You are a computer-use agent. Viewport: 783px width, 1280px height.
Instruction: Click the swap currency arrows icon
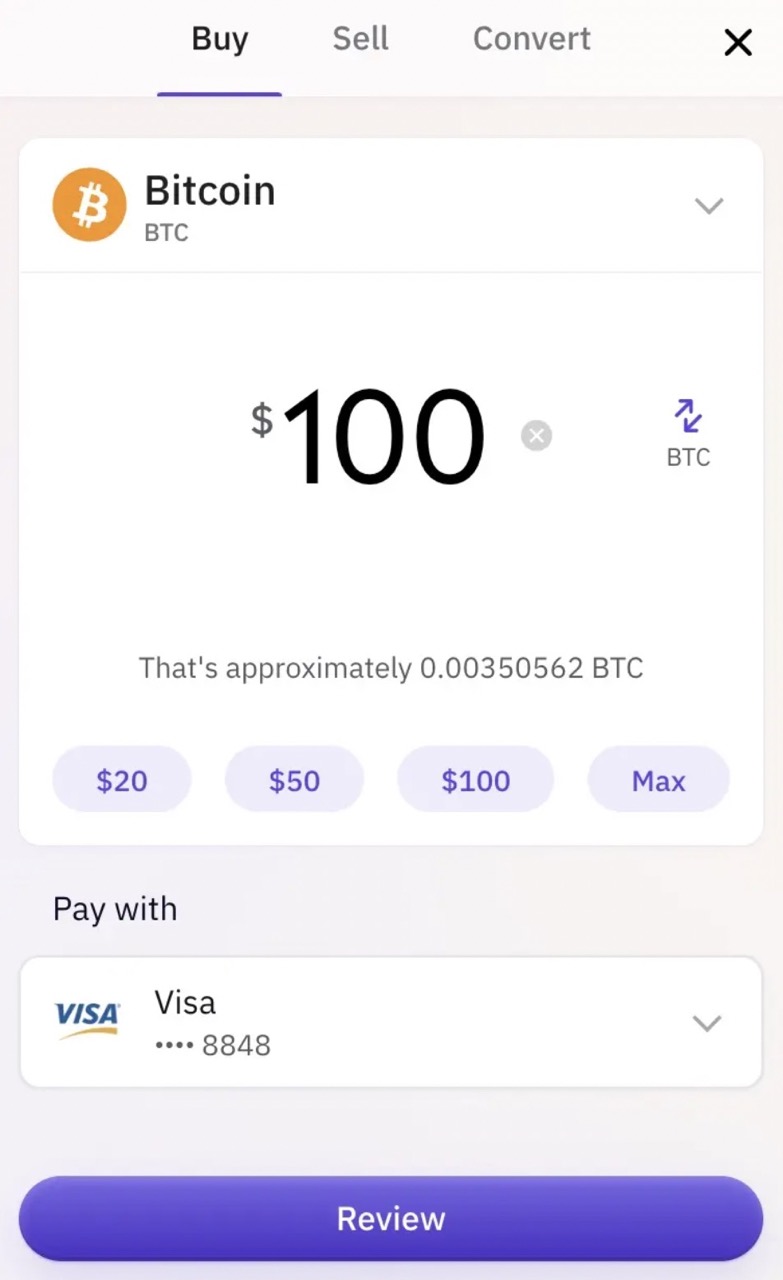click(x=687, y=414)
